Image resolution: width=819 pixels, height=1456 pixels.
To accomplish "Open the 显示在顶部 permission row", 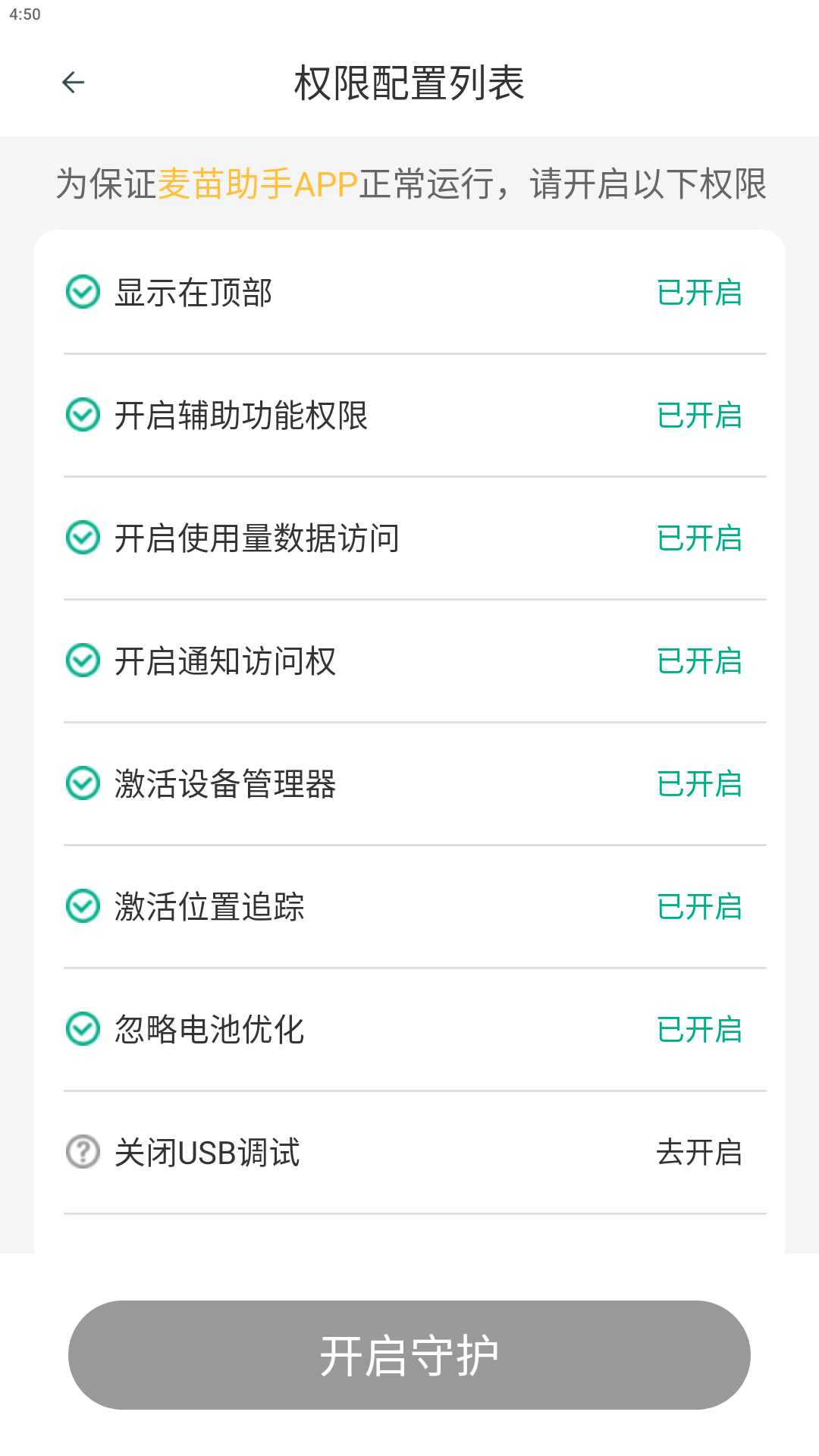I will [x=409, y=293].
